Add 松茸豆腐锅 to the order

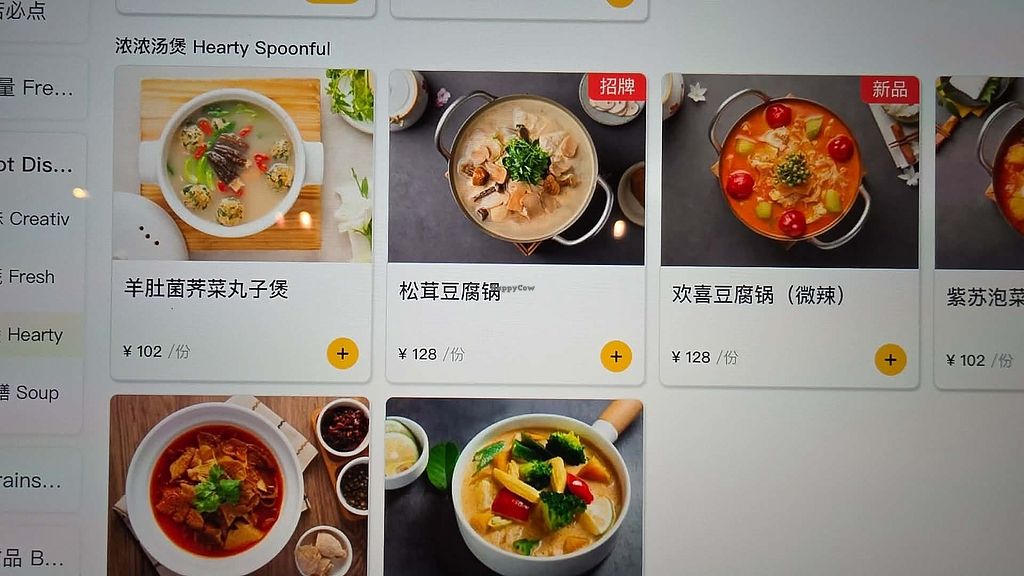[x=616, y=356]
